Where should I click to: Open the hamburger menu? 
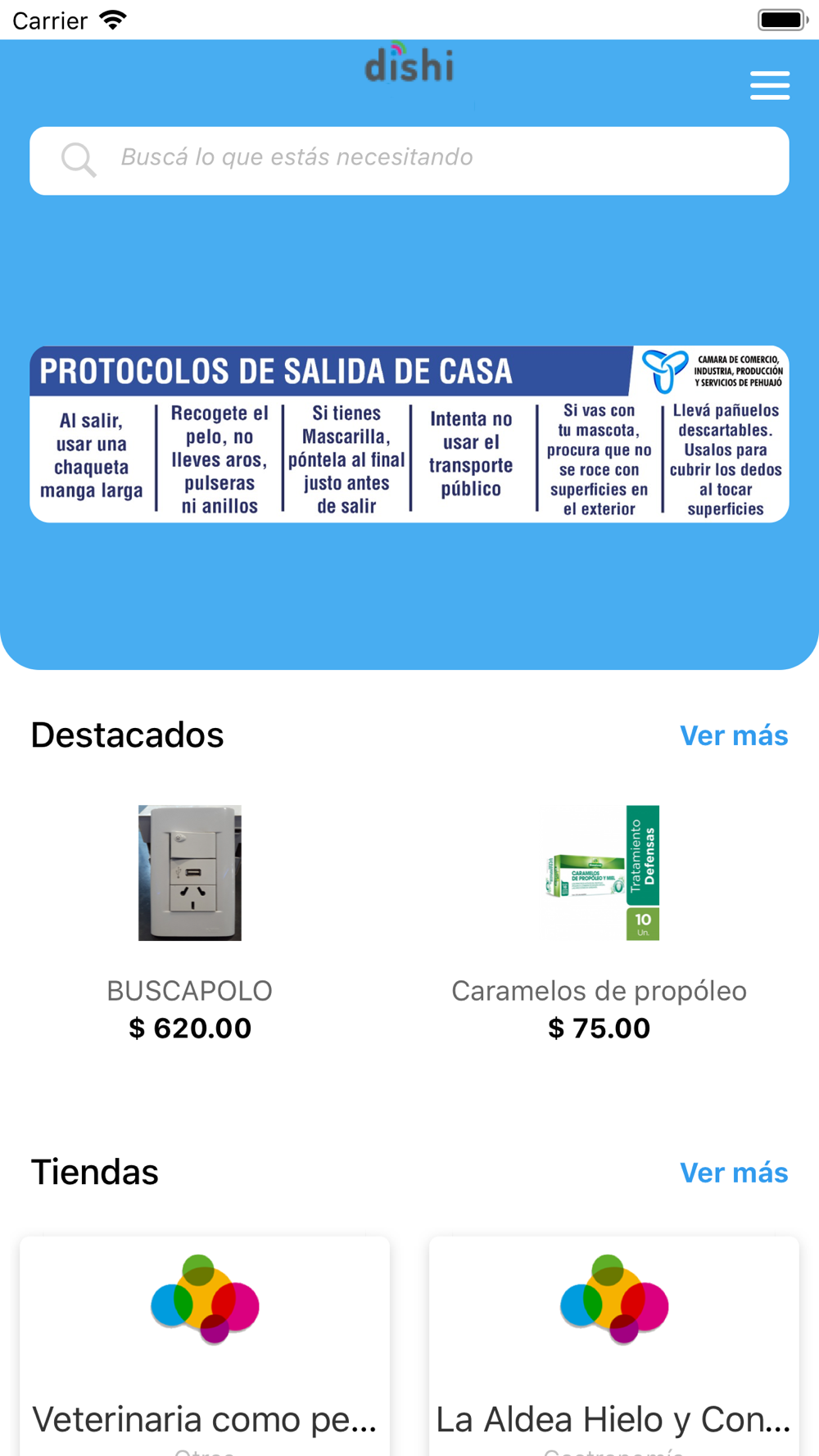769,85
